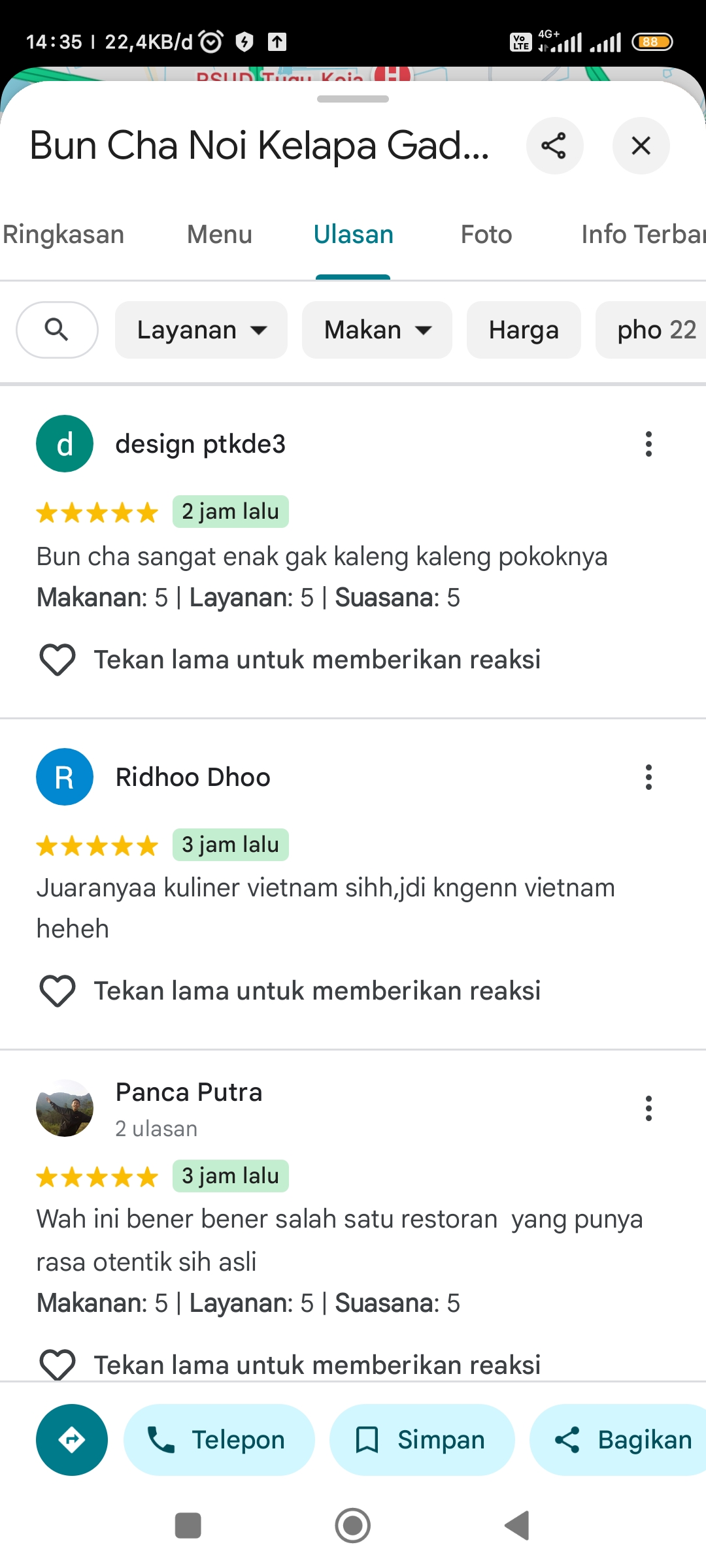This screenshot has width=706, height=1568.
Task: Open overflow menu on Panca Putra's review
Action: tap(648, 1109)
